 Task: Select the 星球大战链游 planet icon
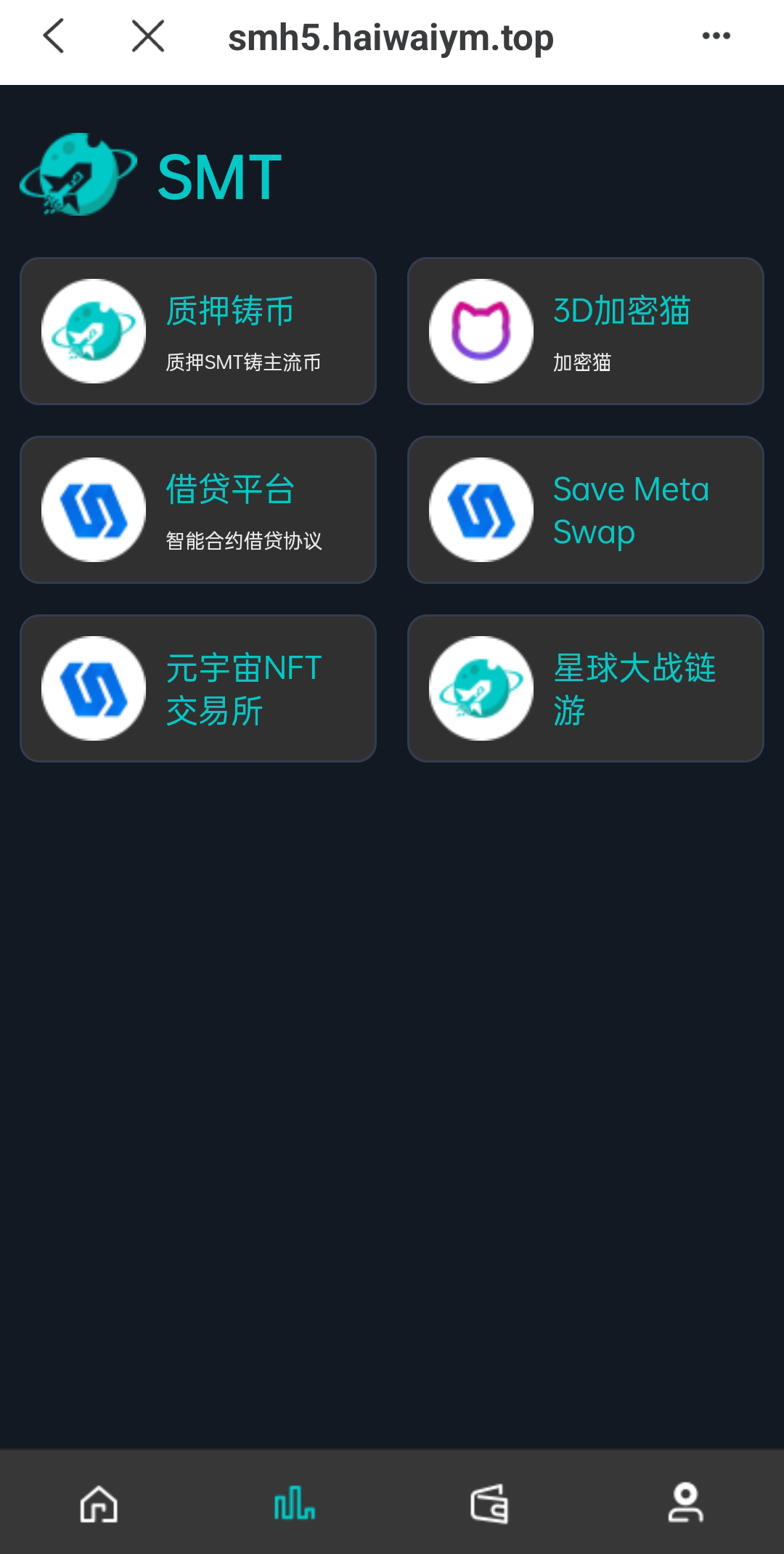pos(481,687)
